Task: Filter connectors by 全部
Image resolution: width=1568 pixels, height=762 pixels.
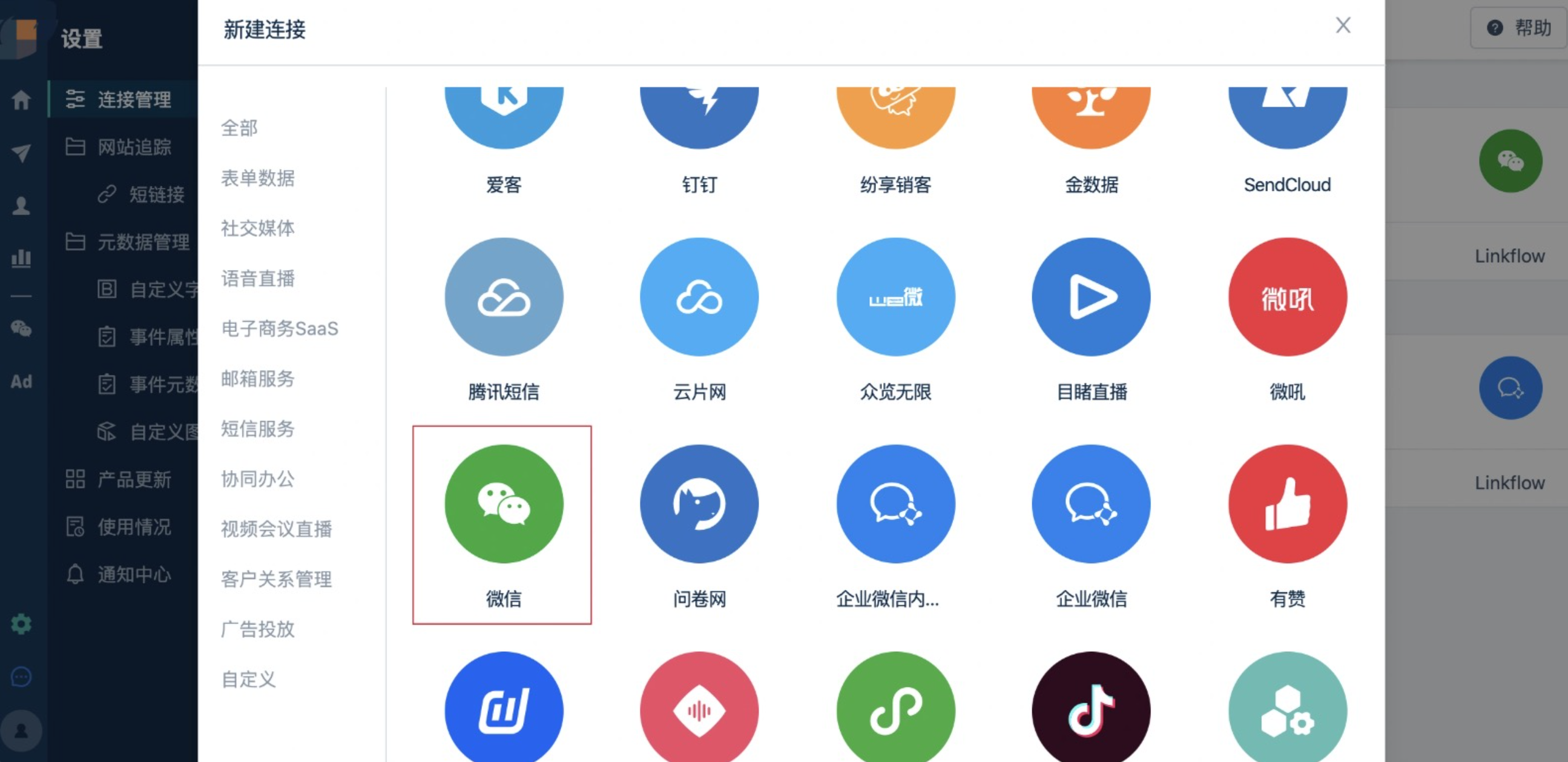Action: coord(239,128)
